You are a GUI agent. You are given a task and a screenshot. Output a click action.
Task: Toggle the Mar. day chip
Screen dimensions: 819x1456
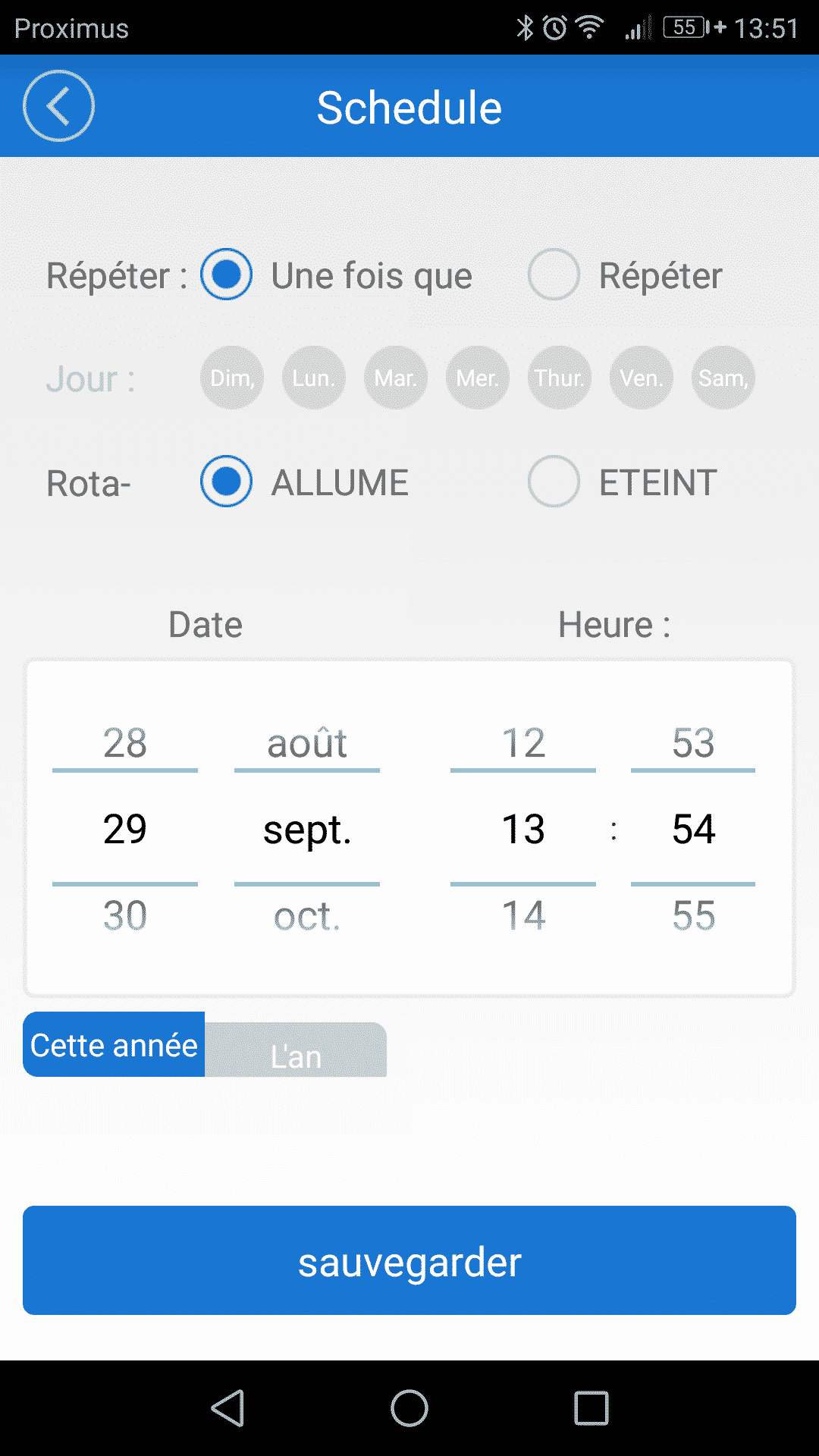tap(396, 378)
